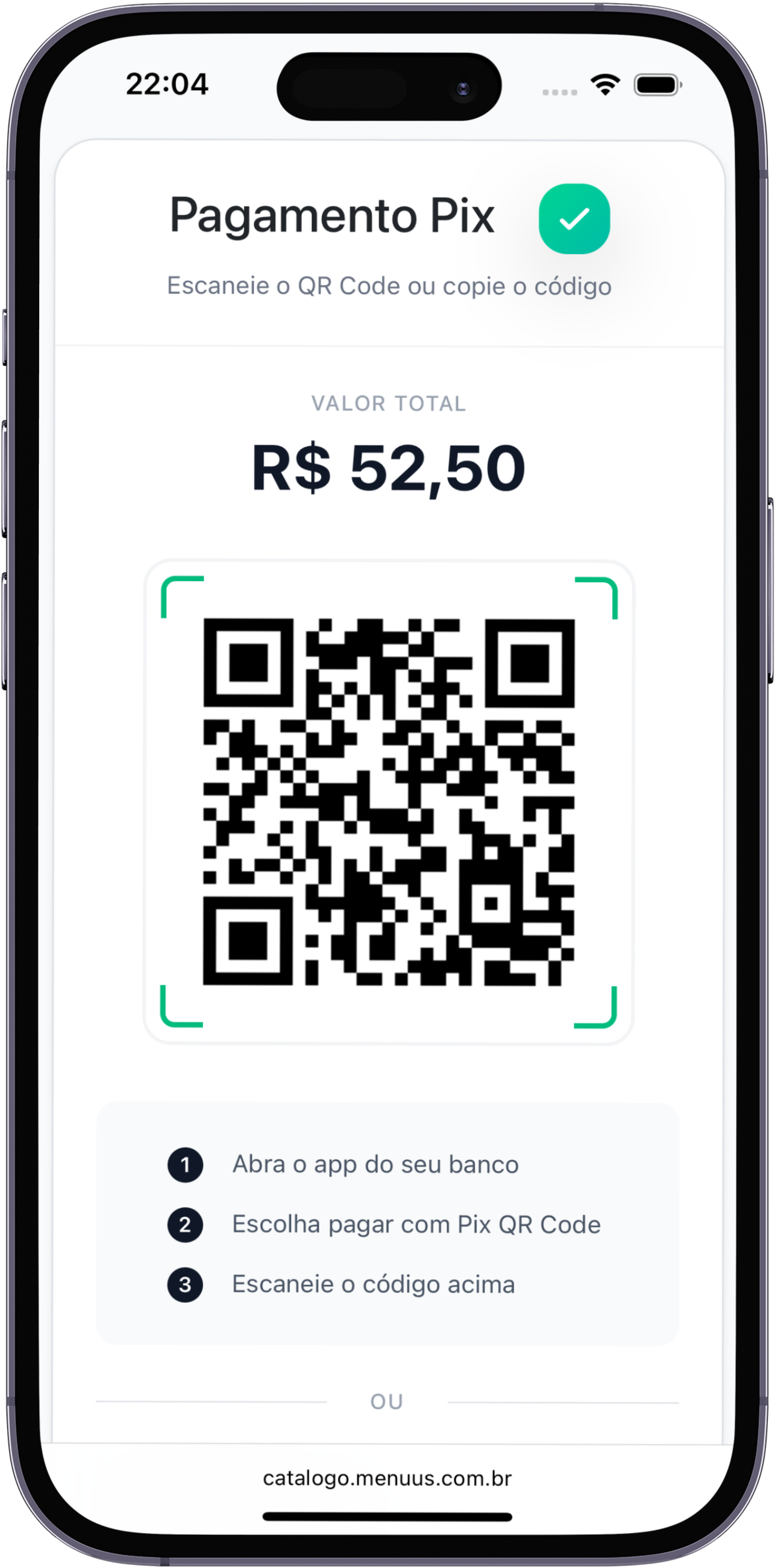The image size is (775, 1568).
Task: Click the green checkmark success icon
Action: [574, 218]
